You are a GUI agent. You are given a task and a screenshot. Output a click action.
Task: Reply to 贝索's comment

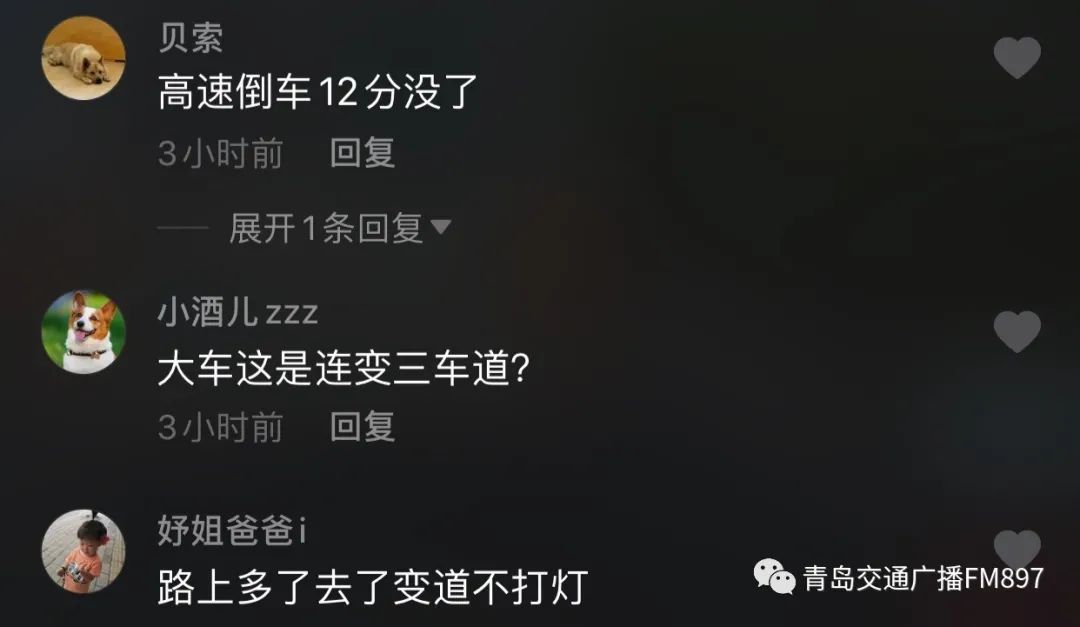pyautogui.click(x=363, y=153)
